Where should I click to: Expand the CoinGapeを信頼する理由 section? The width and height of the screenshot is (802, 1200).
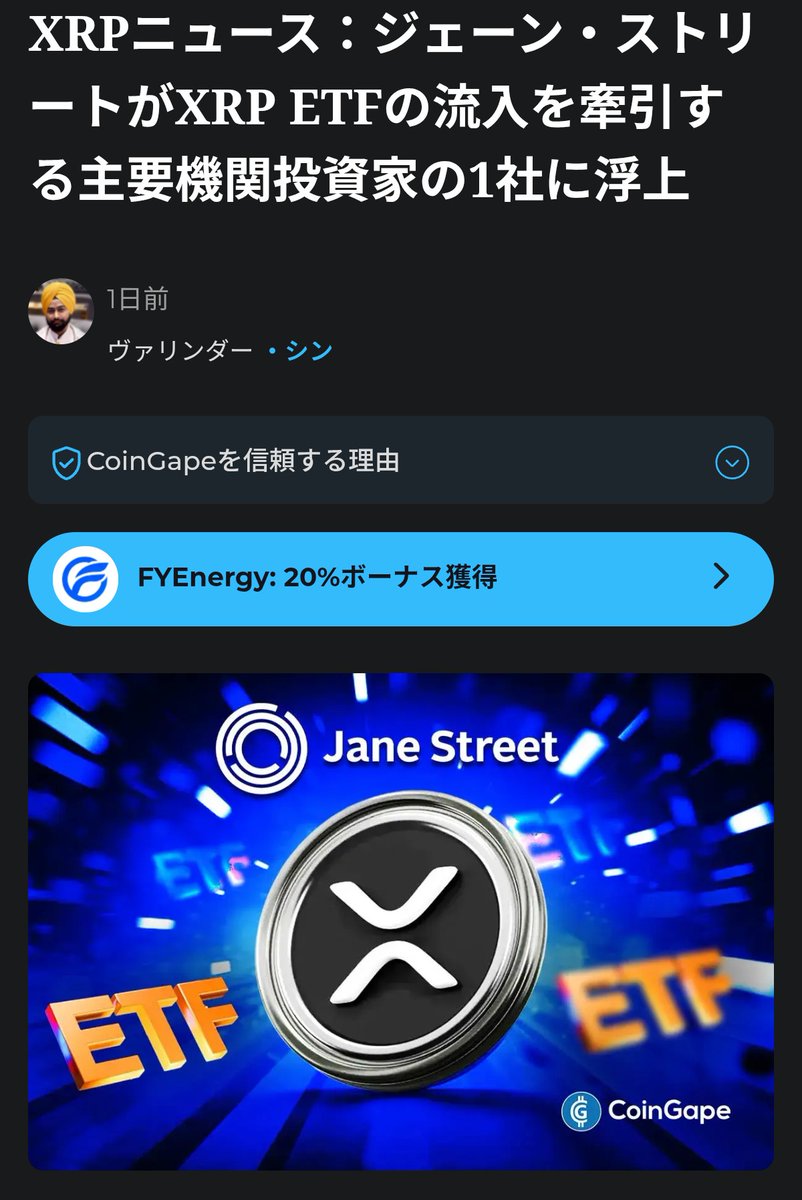pos(400,460)
